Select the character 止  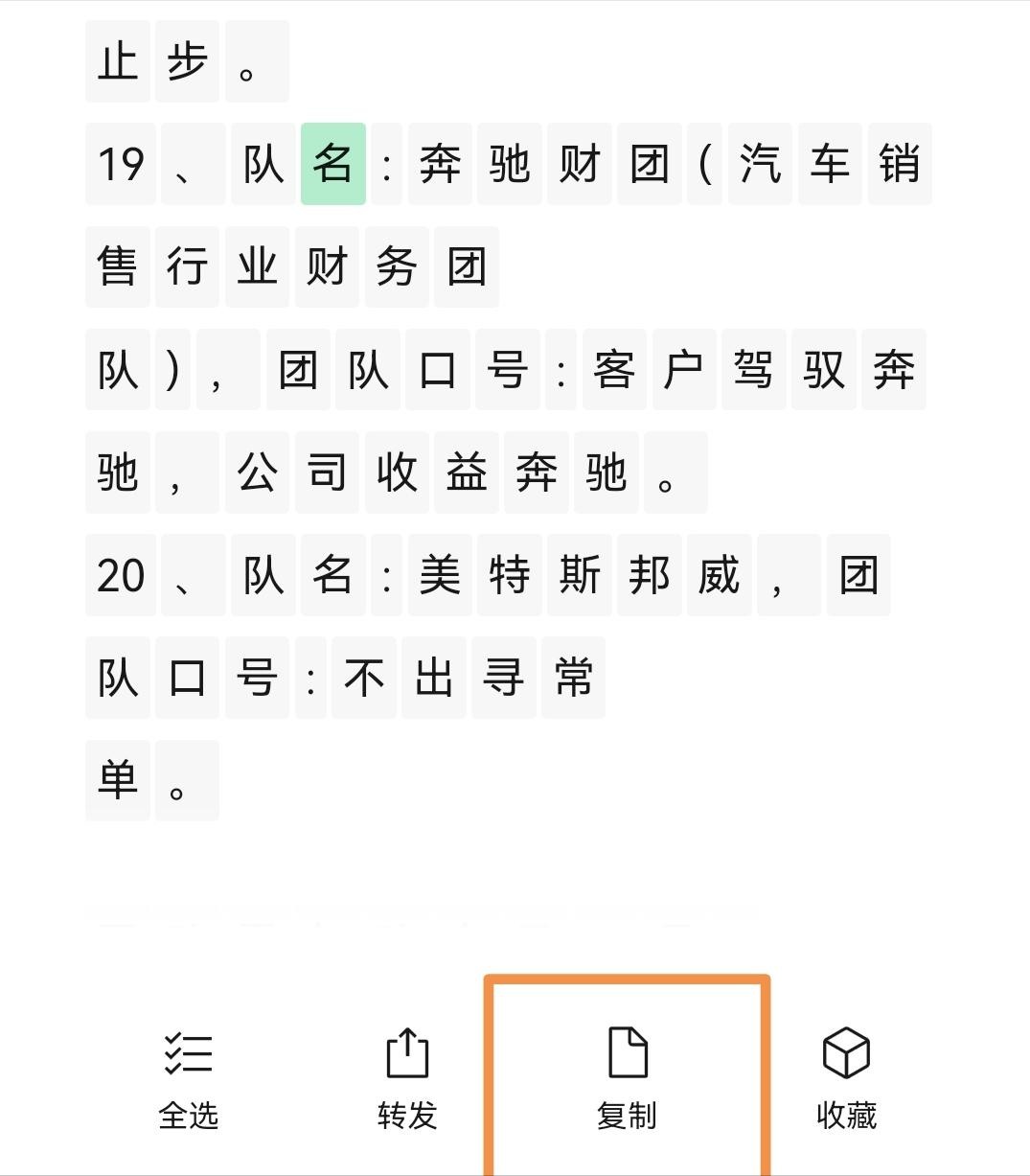118,61
